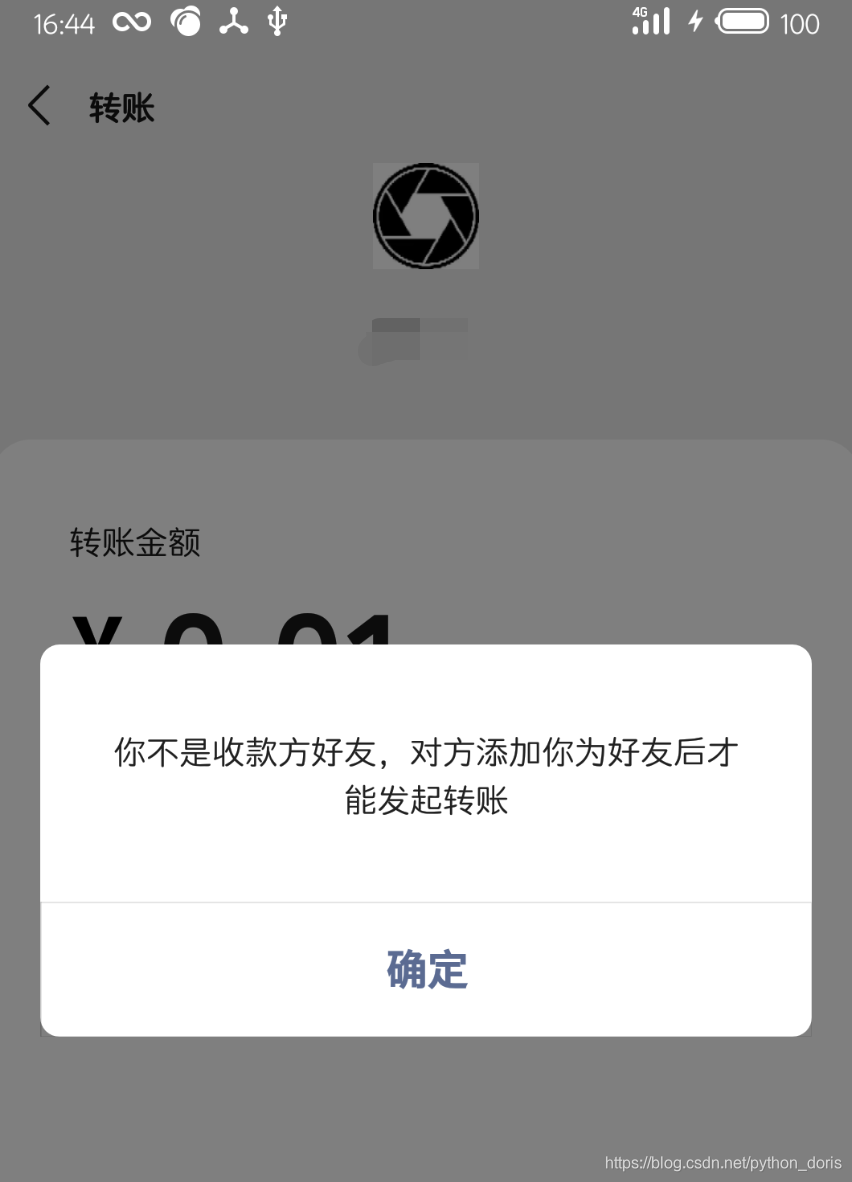Open the csdn.net watermark link
This screenshot has width=852, height=1182.
tap(723, 1162)
